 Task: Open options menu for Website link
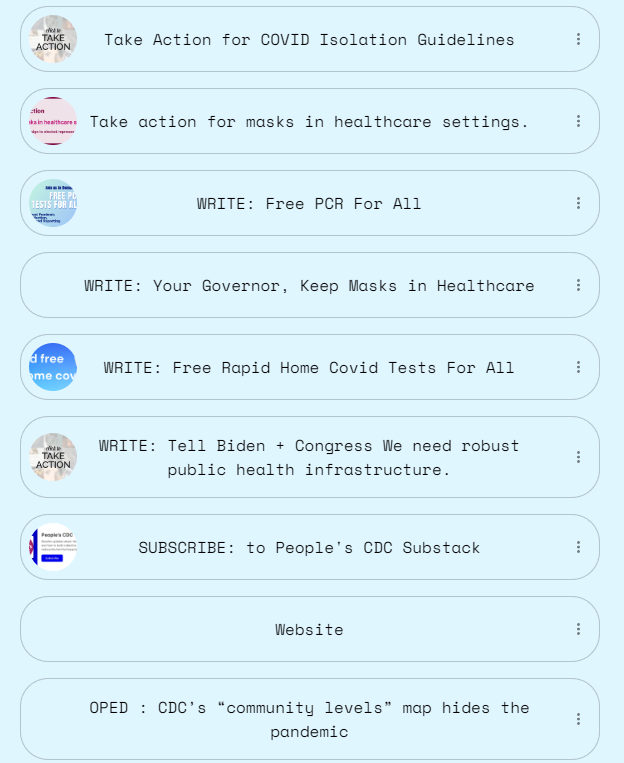coord(578,629)
